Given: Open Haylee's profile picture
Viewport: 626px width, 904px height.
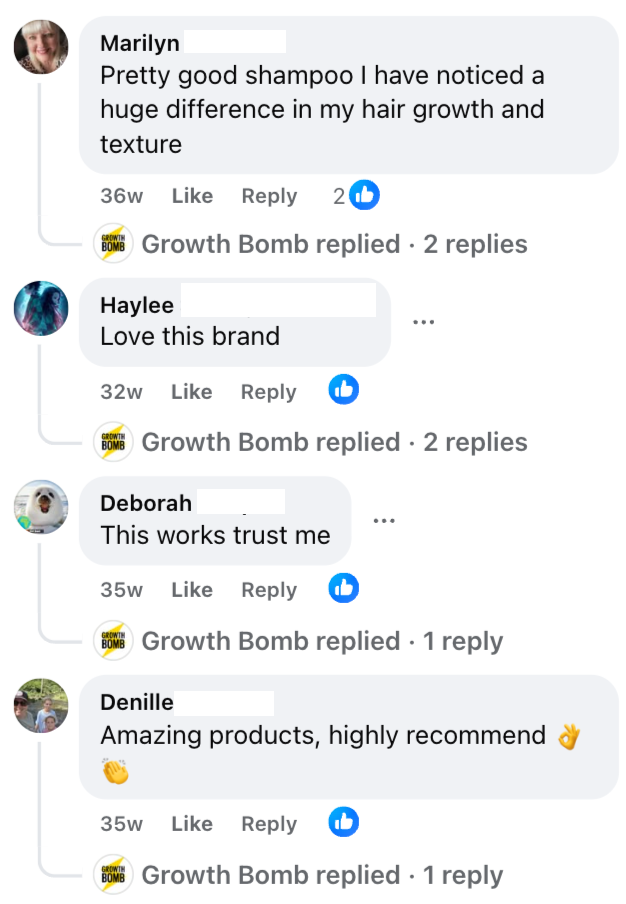Looking at the screenshot, I should point(42,308).
